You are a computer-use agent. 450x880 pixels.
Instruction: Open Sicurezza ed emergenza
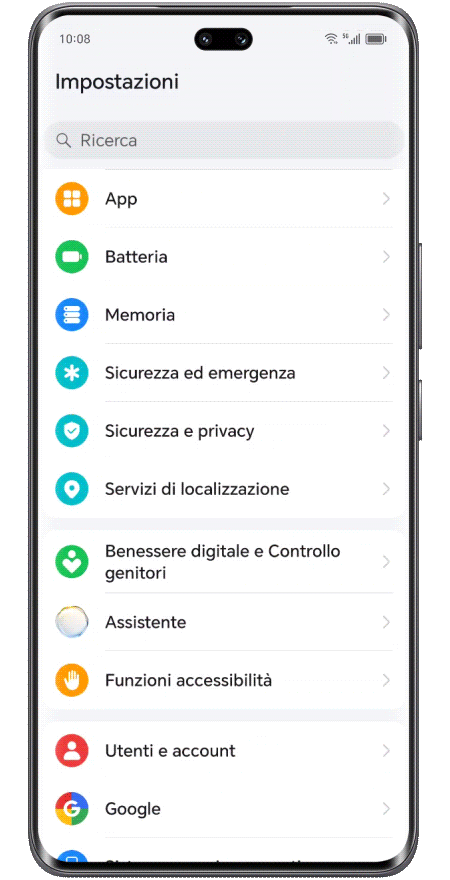(224, 373)
